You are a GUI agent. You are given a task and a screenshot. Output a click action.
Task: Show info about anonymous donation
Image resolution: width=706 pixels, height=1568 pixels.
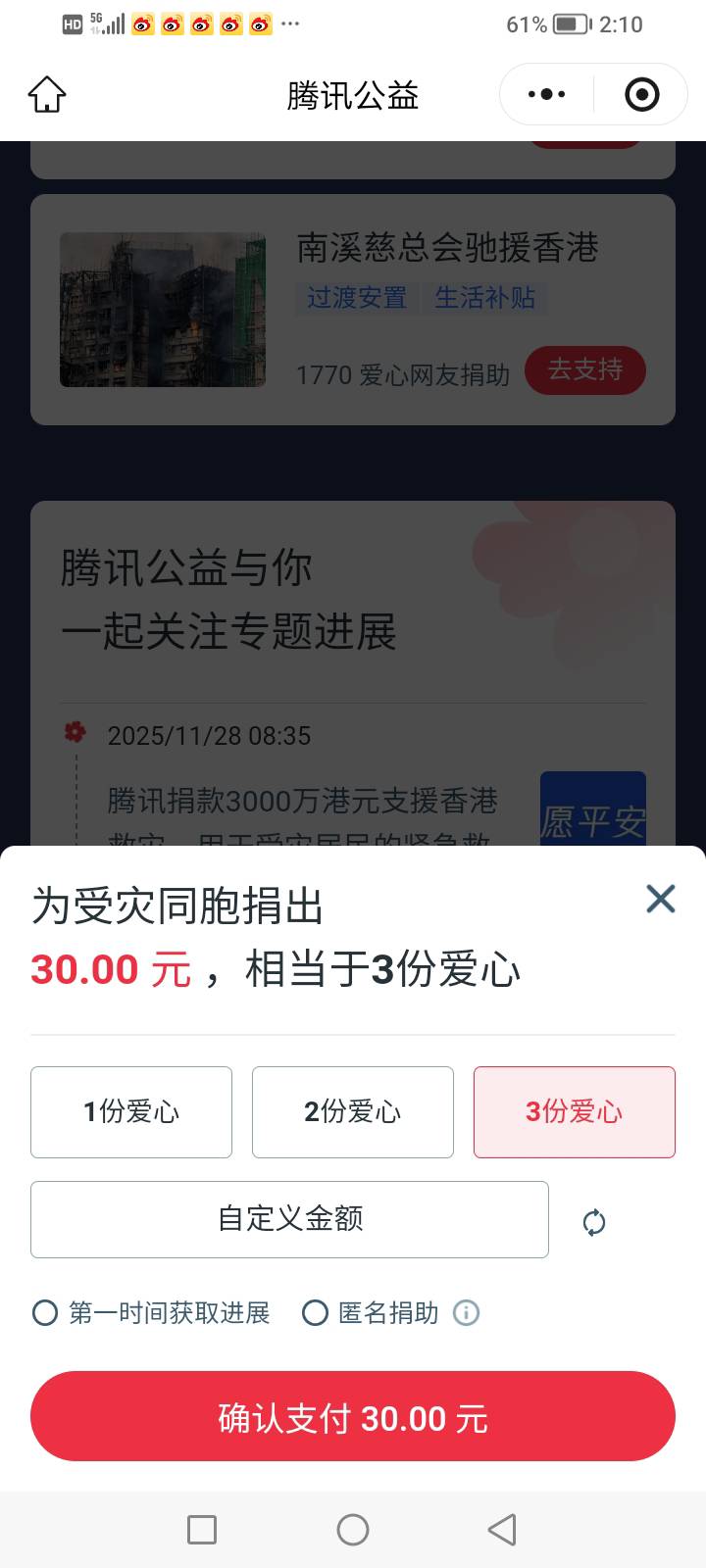[466, 1312]
